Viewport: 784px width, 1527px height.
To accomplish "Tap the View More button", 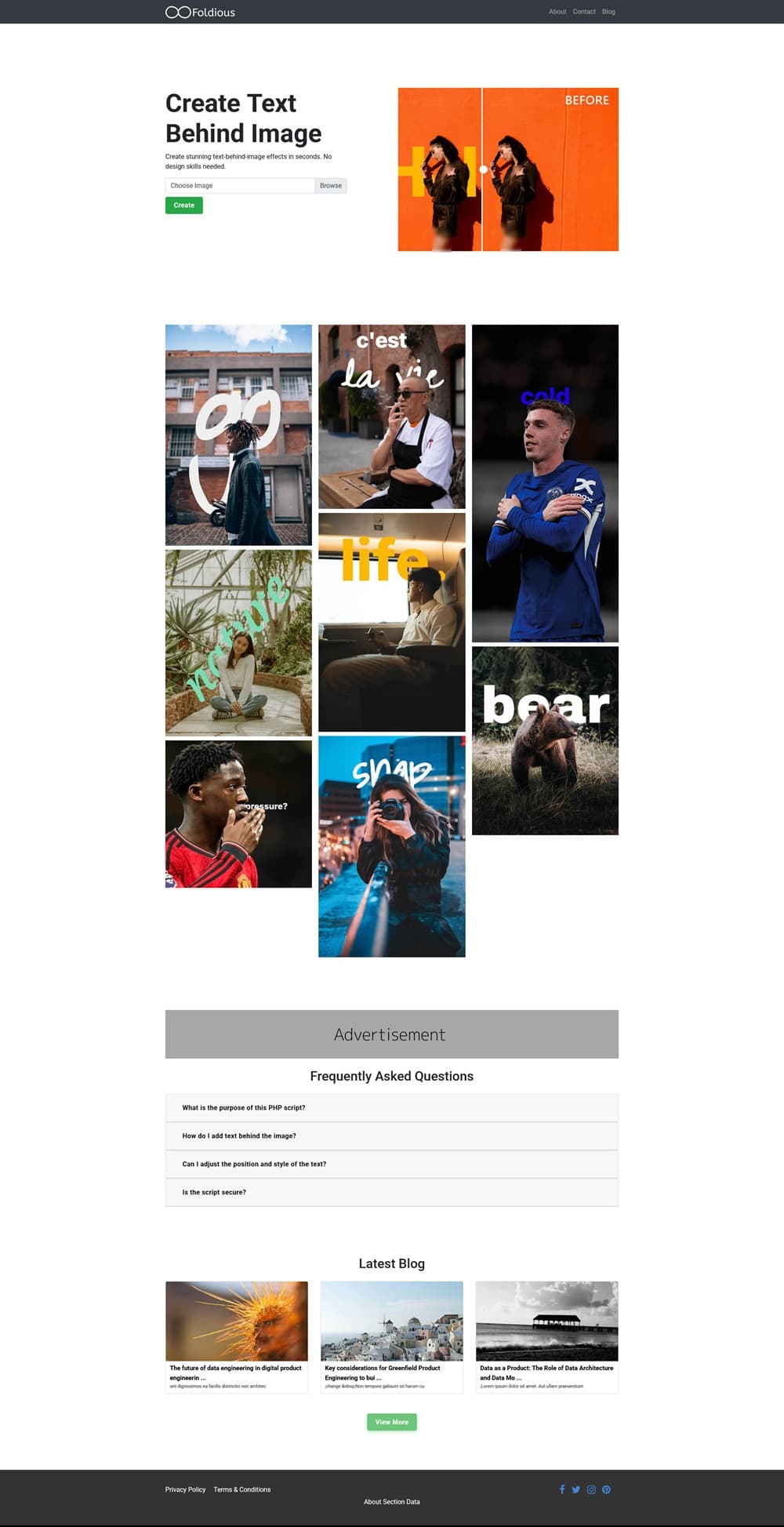I will click(x=392, y=1422).
